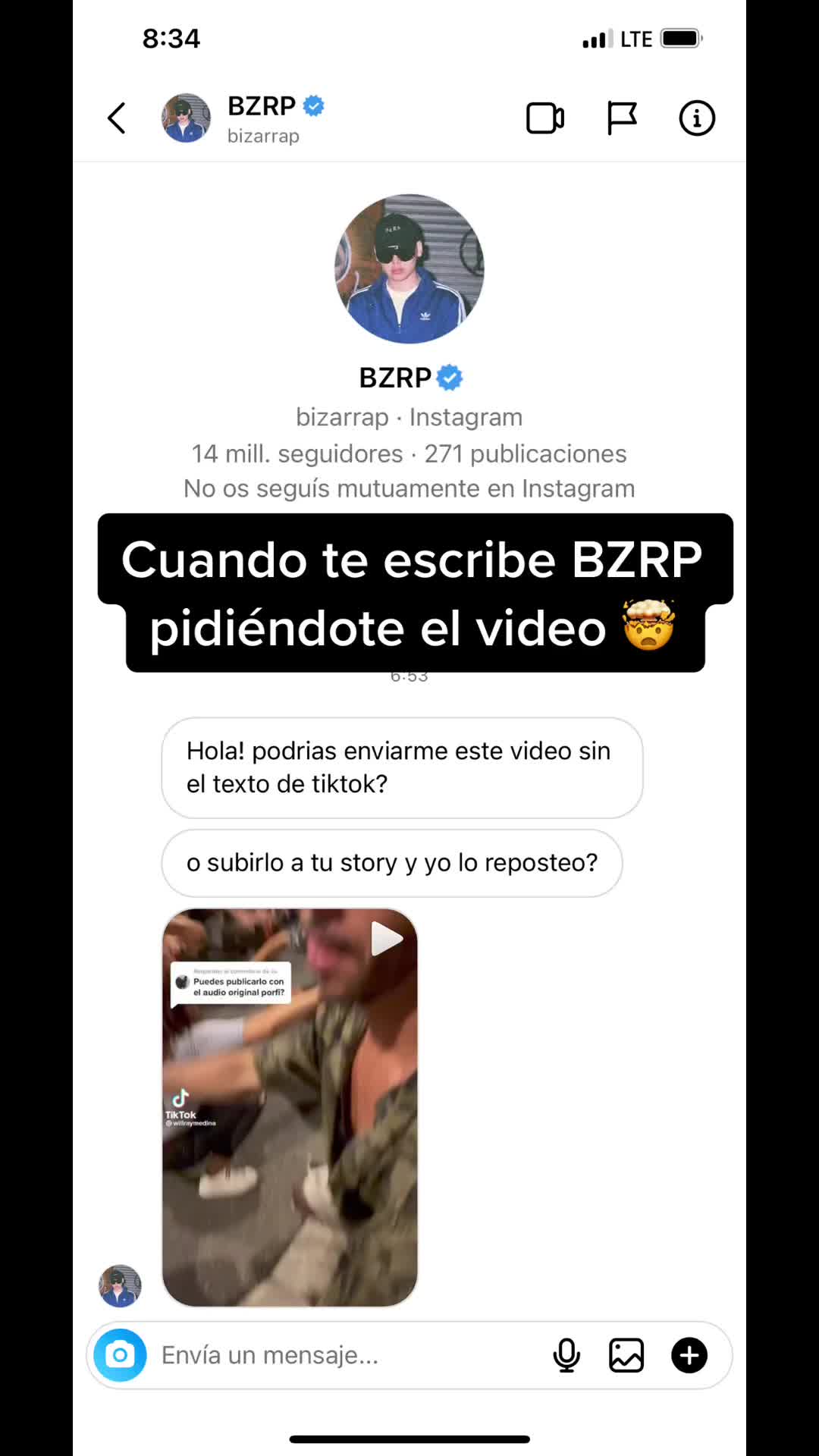Start a video call with BZRP
The height and width of the screenshot is (1456, 819).
pos(545,118)
